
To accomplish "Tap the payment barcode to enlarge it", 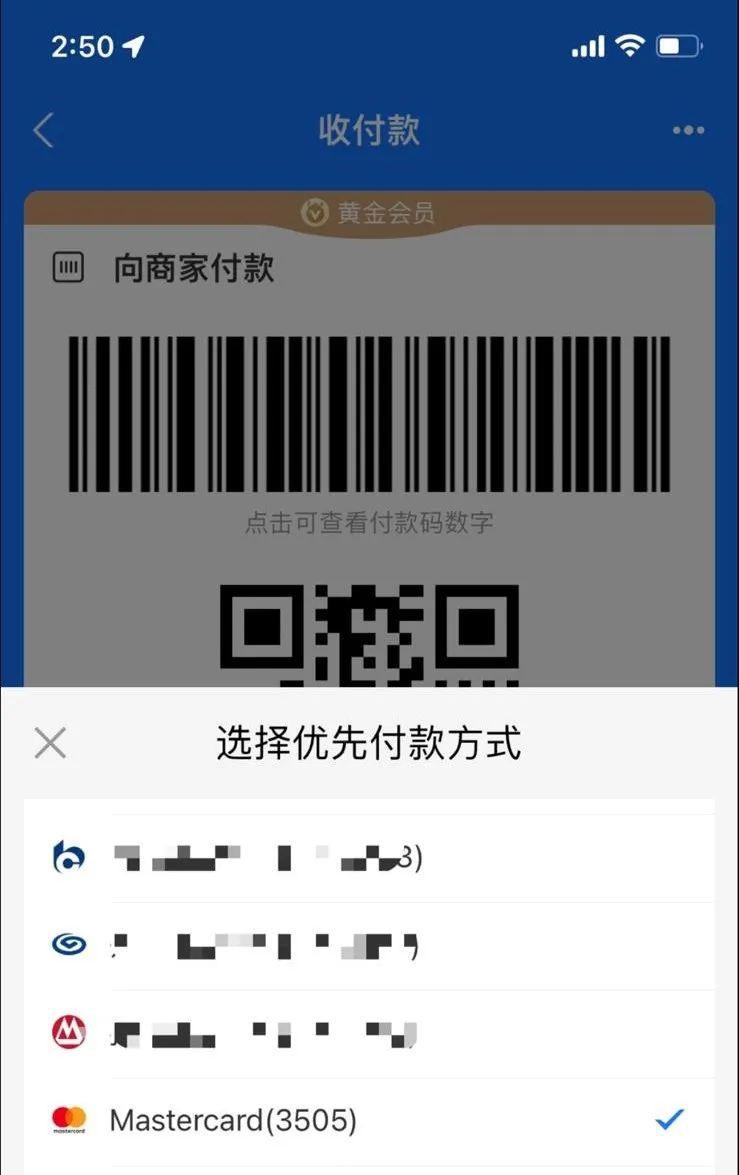I will pyautogui.click(x=369, y=415).
